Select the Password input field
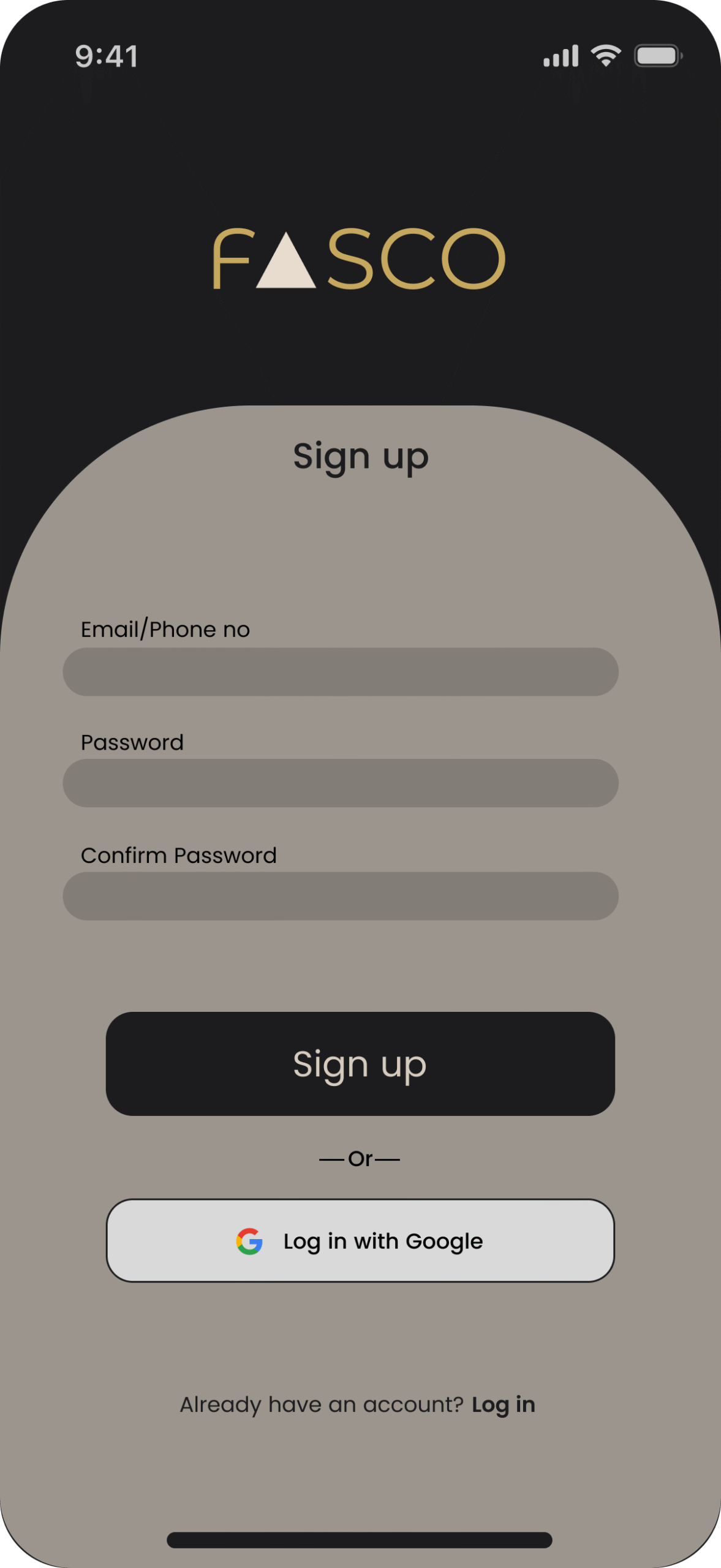721x1568 pixels. (340, 783)
